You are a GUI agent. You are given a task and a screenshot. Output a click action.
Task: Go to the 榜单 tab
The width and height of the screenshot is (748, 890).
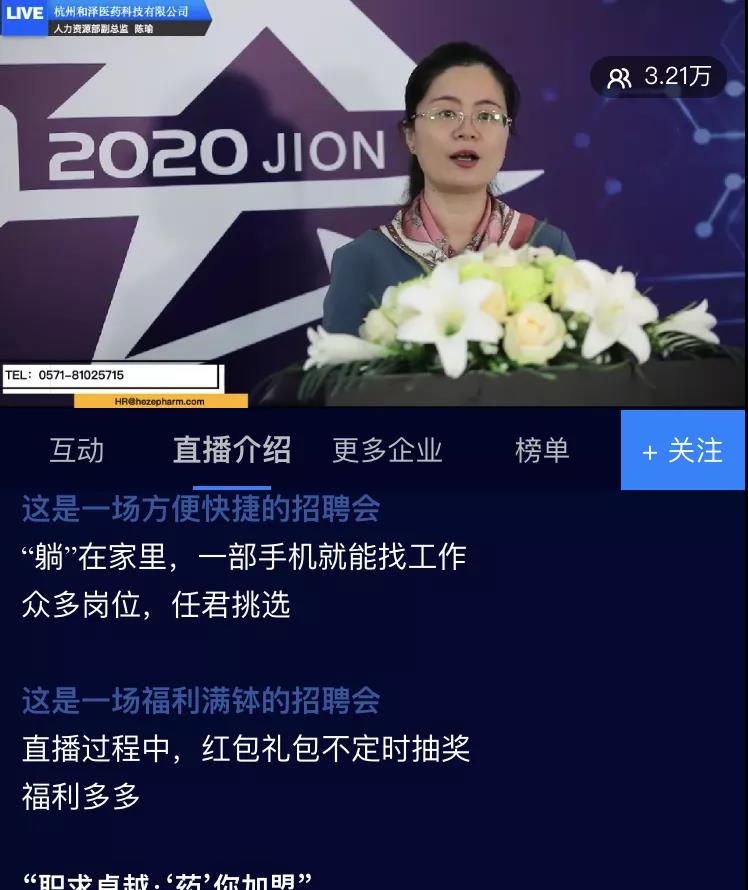click(542, 451)
